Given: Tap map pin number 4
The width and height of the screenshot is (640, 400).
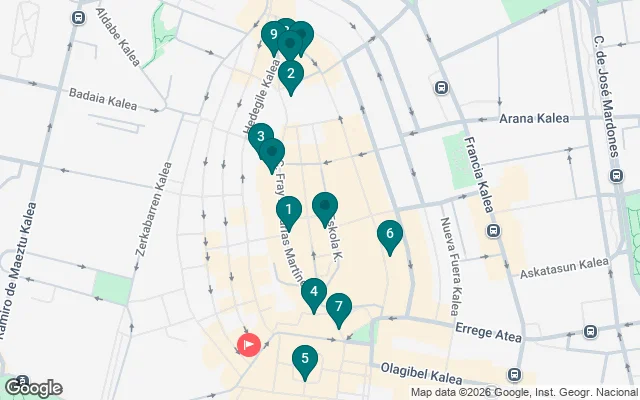Looking at the screenshot, I should (314, 293).
